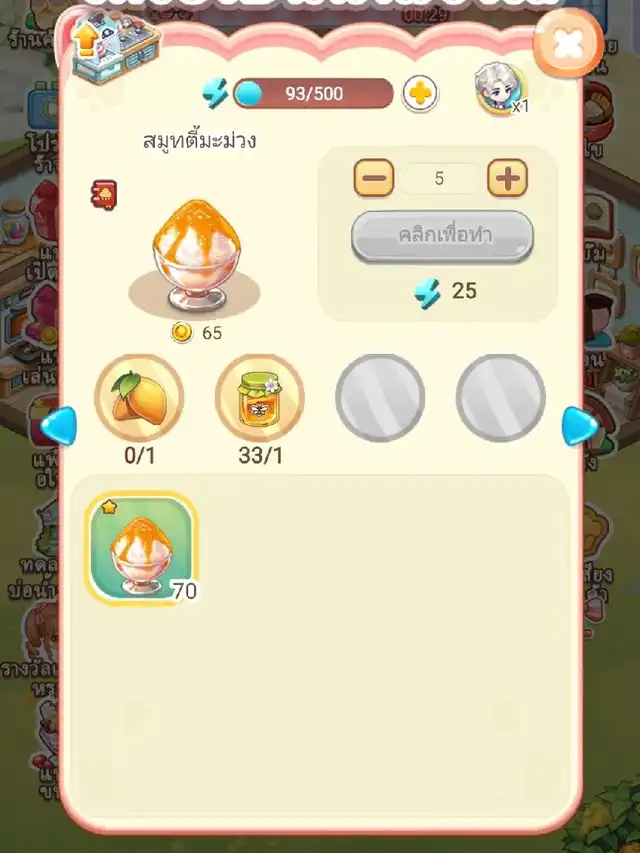
Task: Go to the next recipe with right arrow
Action: pos(579,426)
